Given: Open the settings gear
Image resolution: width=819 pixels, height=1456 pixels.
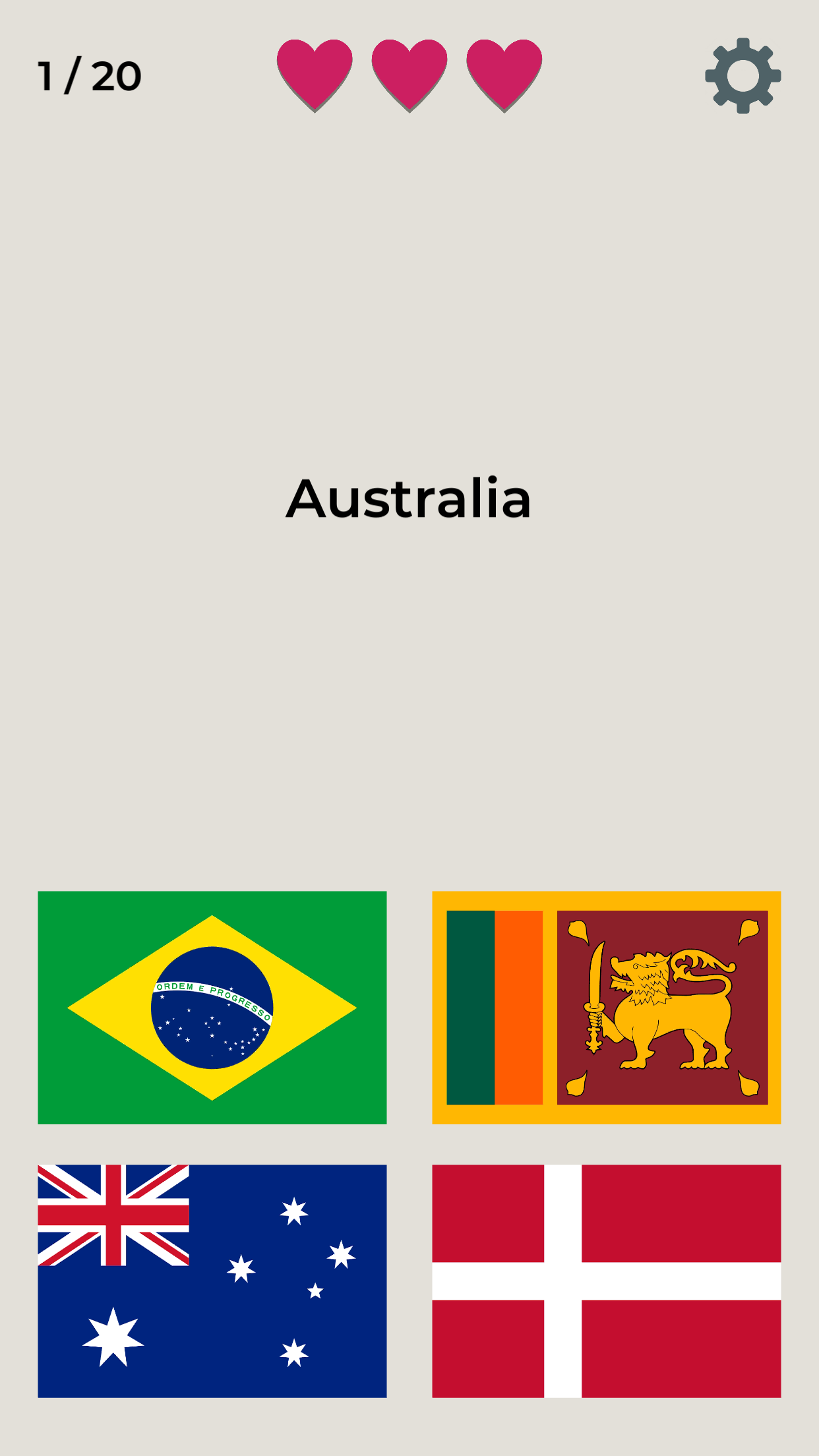Looking at the screenshot, I should [743, 75].
